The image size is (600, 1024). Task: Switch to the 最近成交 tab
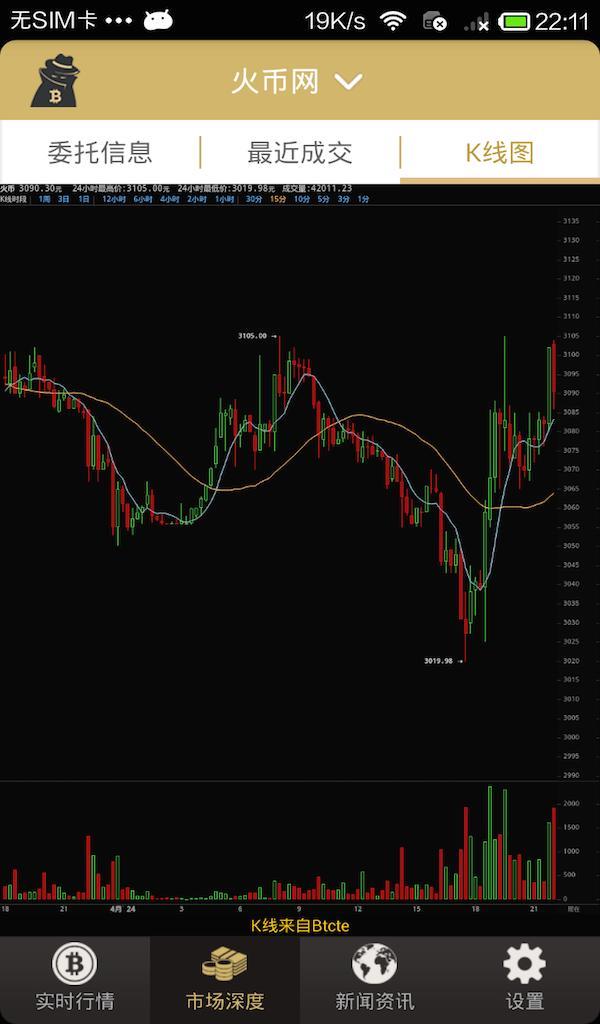pyautogui.click(x=300, y=152)
